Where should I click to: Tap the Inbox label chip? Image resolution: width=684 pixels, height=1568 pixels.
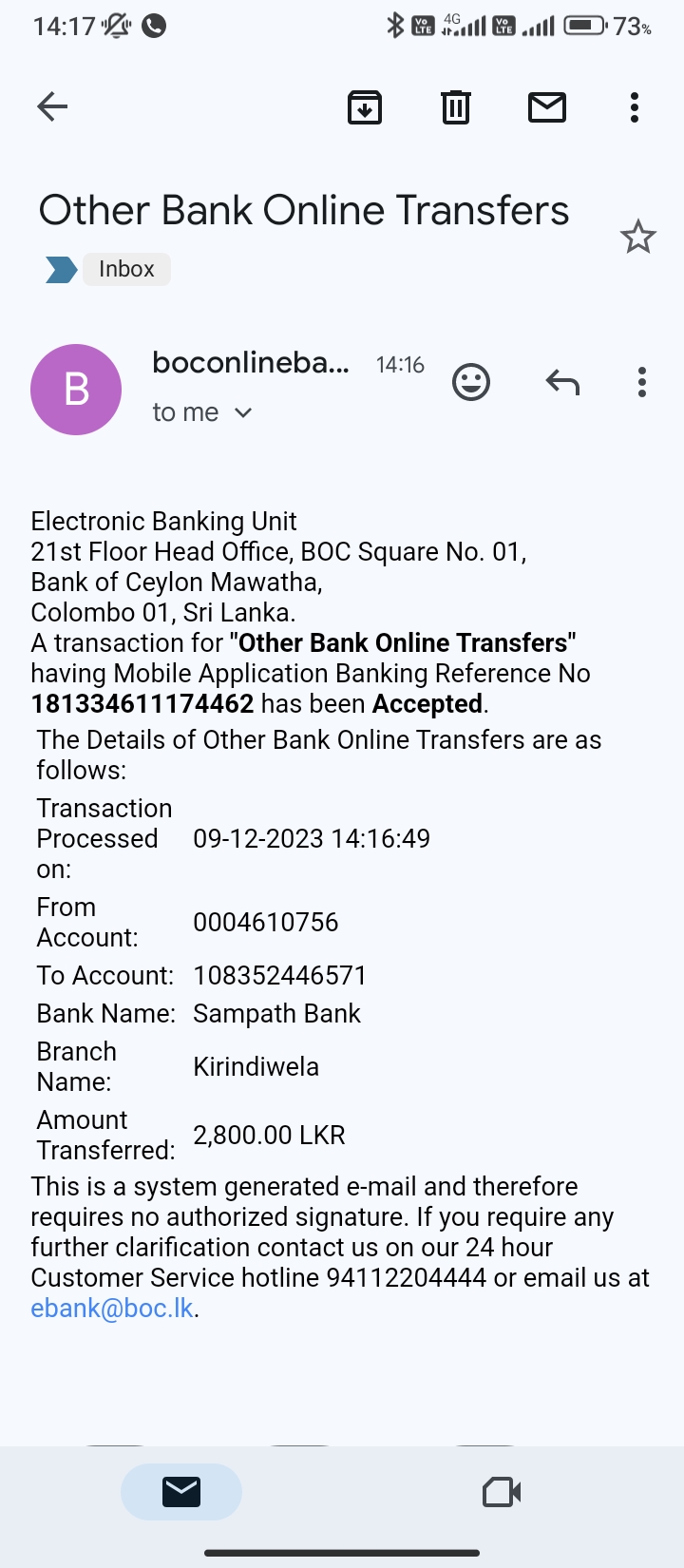(x=126, y=269)
